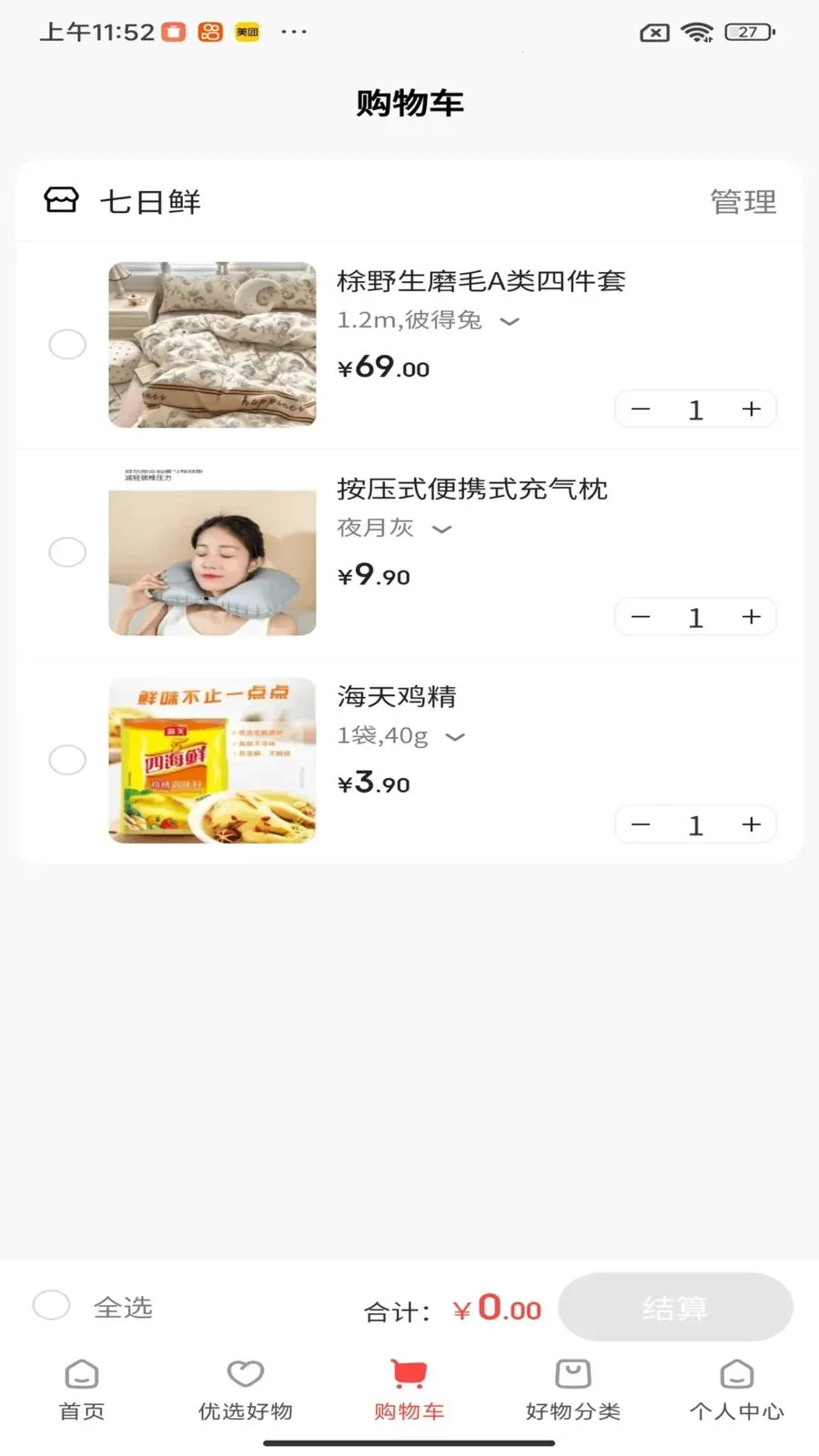This screenshot has height=1456, width=819.
Task: Increase quantity of 海天鸡精 with plus stepper
Action: tap(751, 824)
